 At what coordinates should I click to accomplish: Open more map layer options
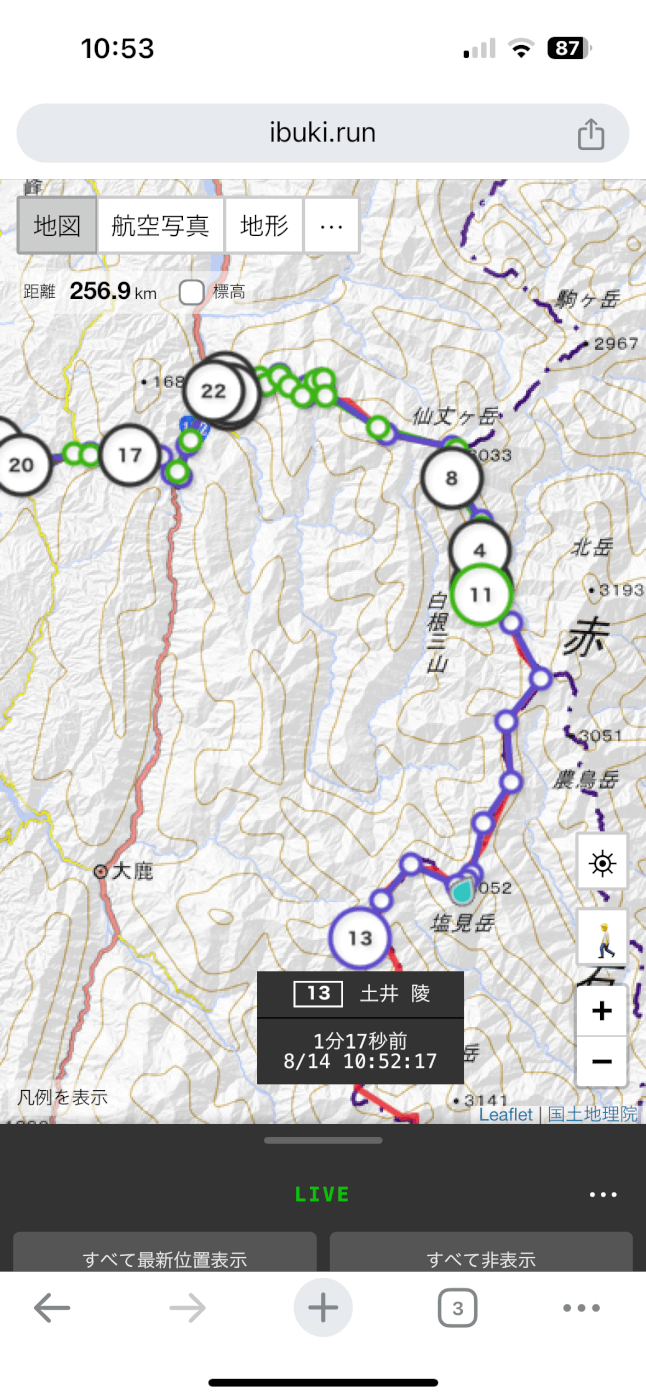(x=331, y=225)
